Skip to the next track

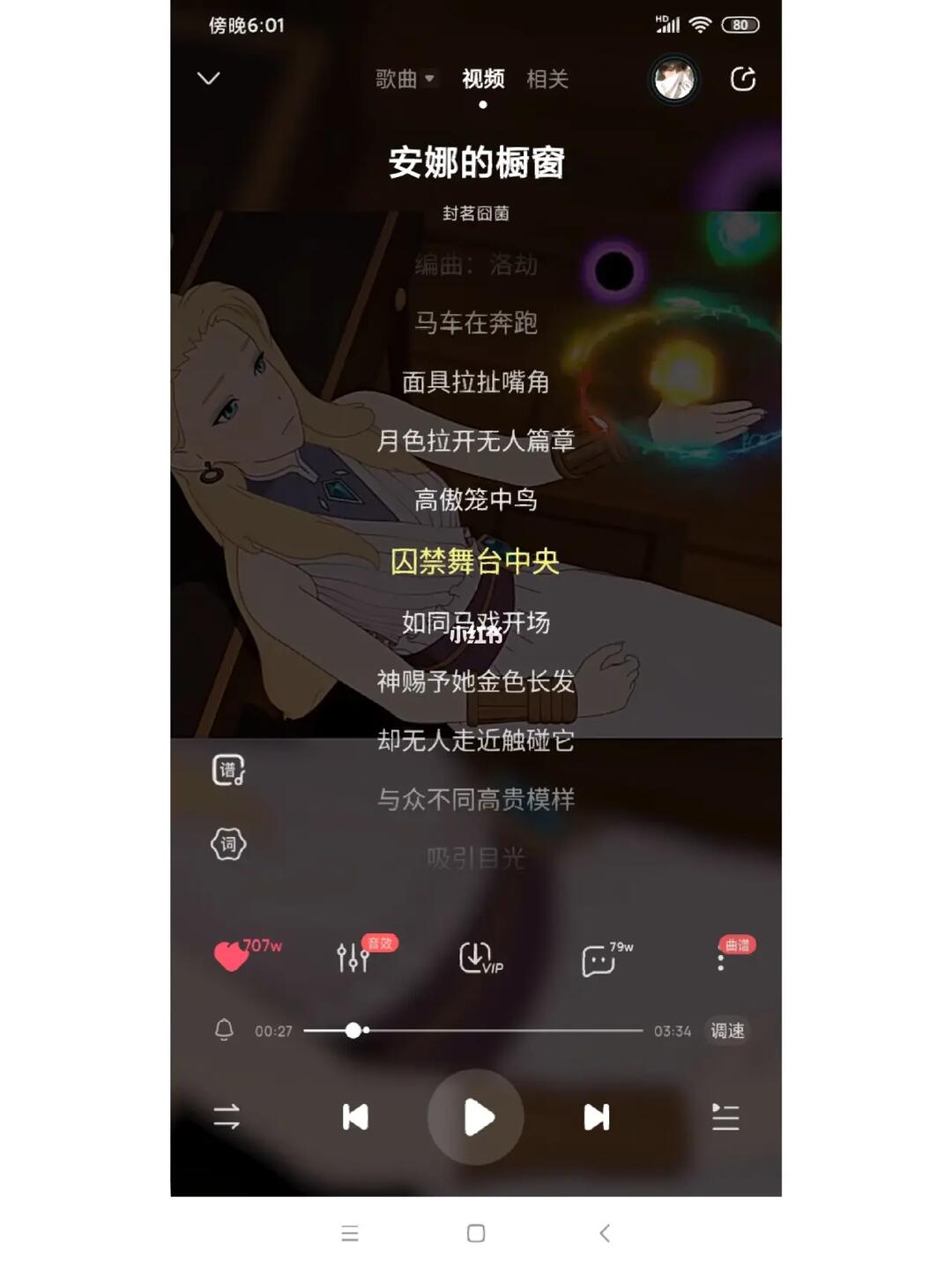(597, 1117)
